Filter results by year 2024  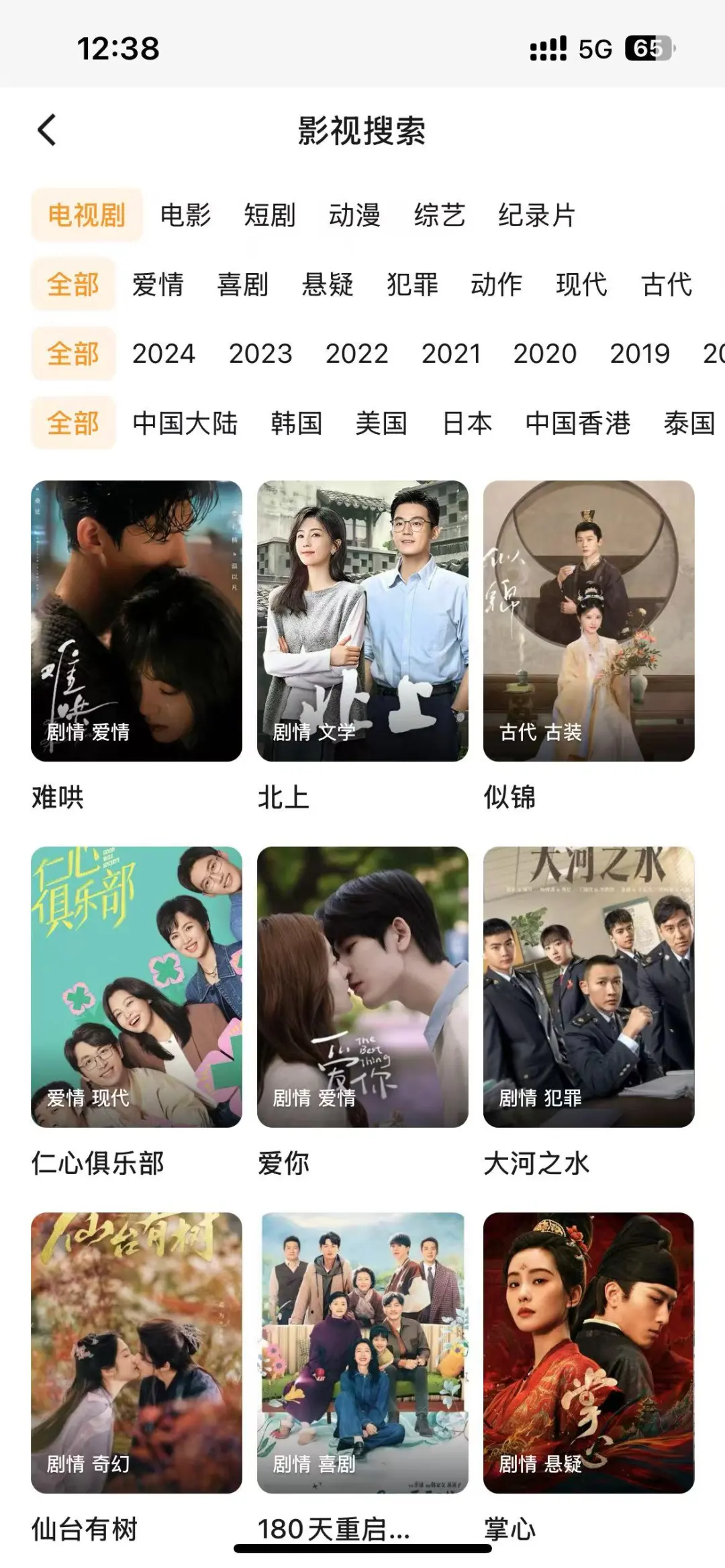point(163,354)
